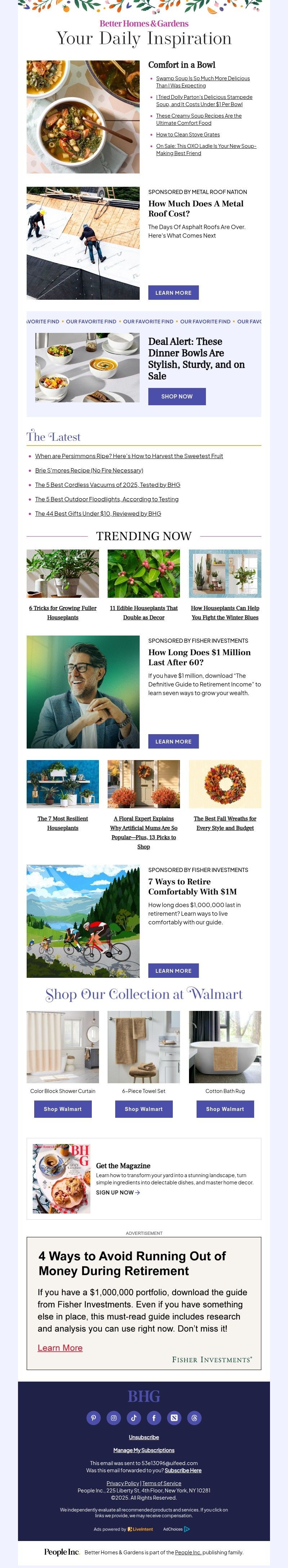
Task: Tap Sign Up Now for the magazine
Action: click(117, 1192)
